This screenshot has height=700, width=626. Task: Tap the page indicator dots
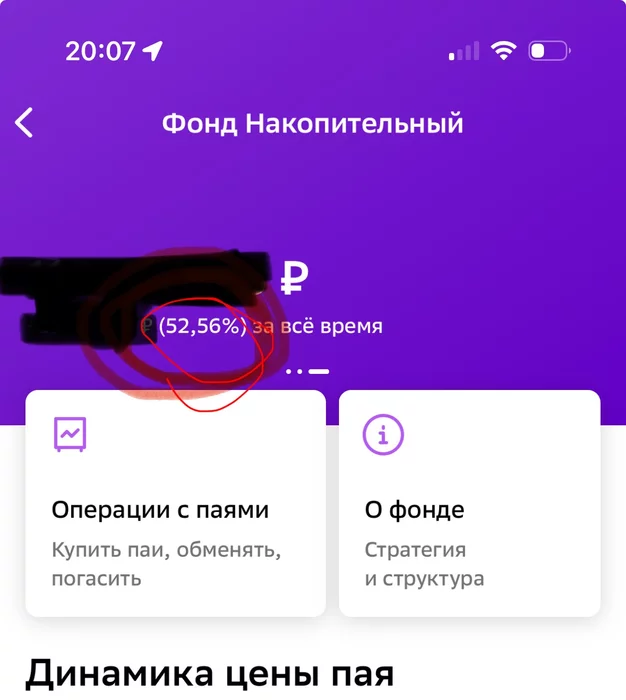tap(308, 371)
